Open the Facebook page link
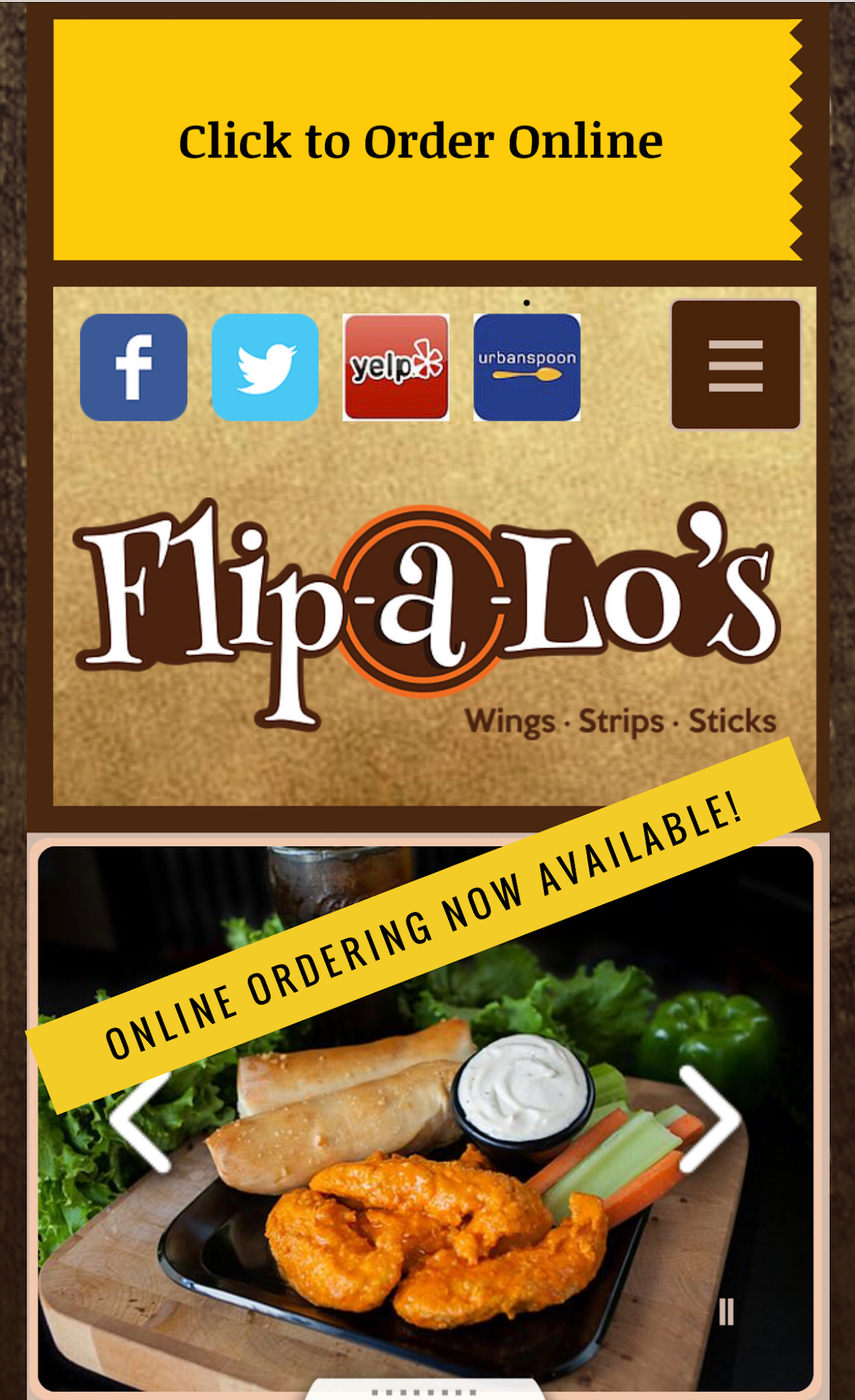Screen dimensions: 855x1400 pyautogui.click(x=134, y=367)
